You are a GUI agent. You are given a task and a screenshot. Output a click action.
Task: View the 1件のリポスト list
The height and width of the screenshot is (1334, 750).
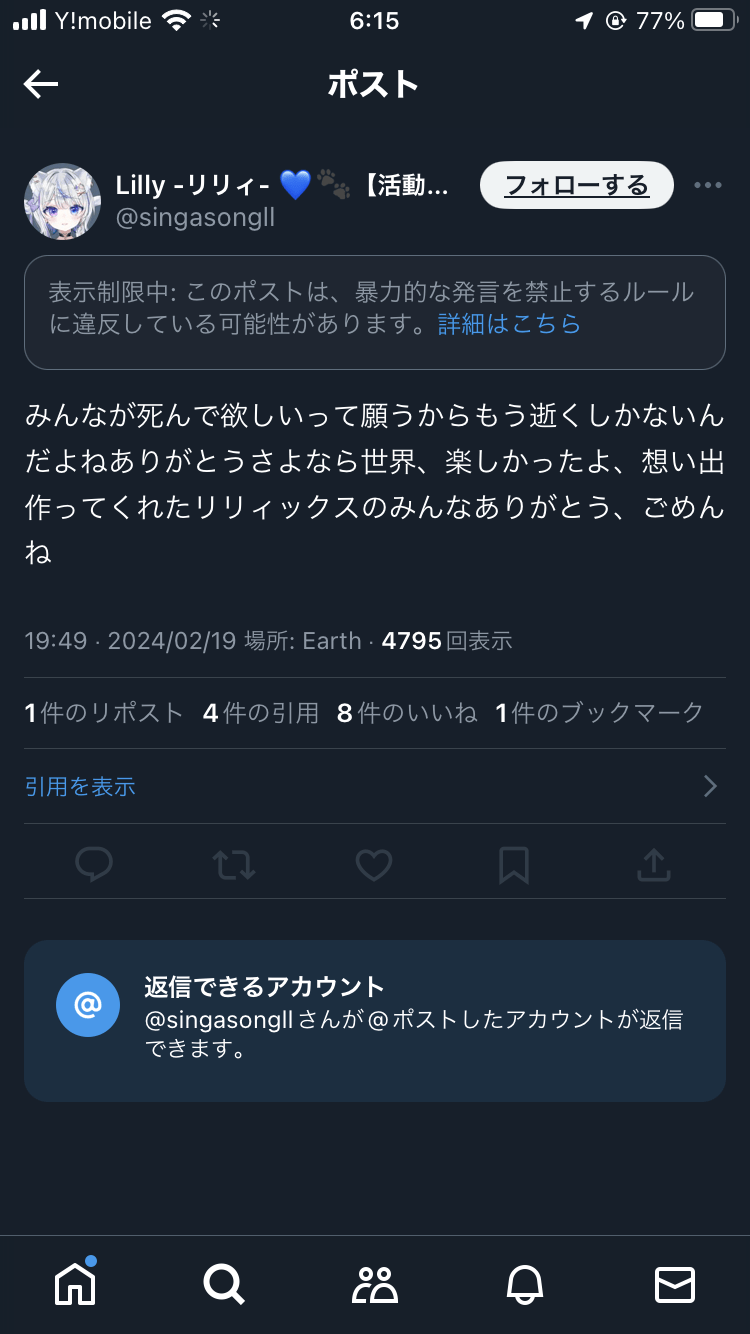click(x=104, y=713)
